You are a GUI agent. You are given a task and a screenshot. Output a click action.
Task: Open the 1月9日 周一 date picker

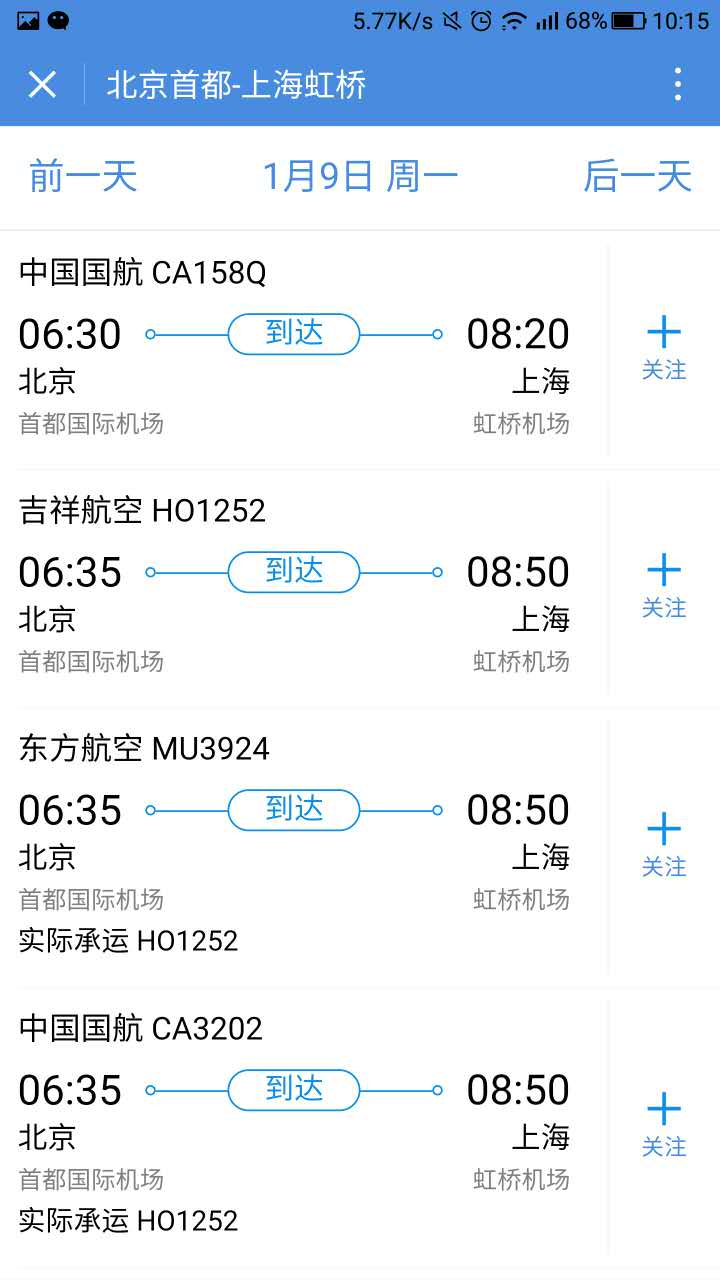(360, 177)
